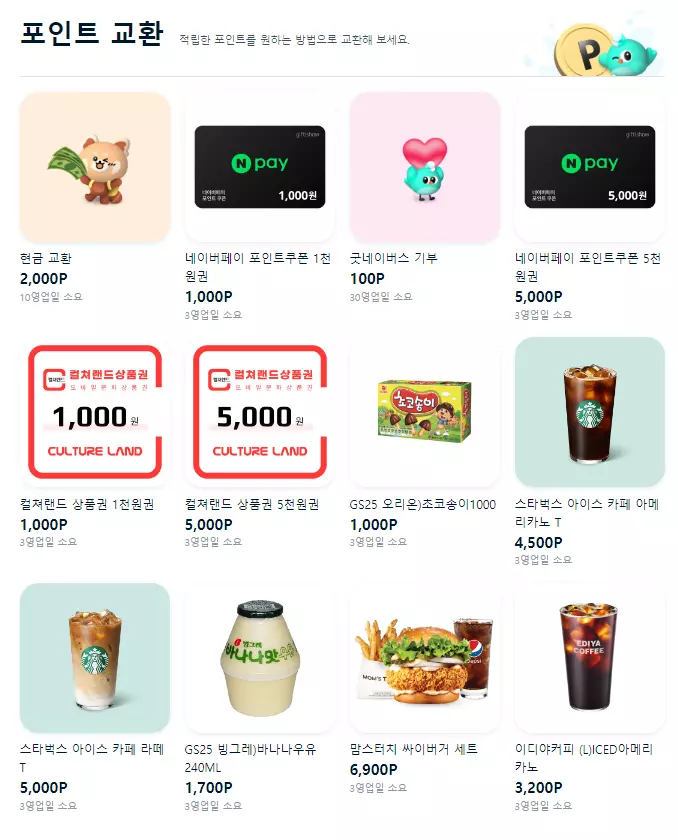This screenshot has height=840, width=678.
Task: Open 굿네이버스 기부 100P card
Action: click(x=425, y=167)
